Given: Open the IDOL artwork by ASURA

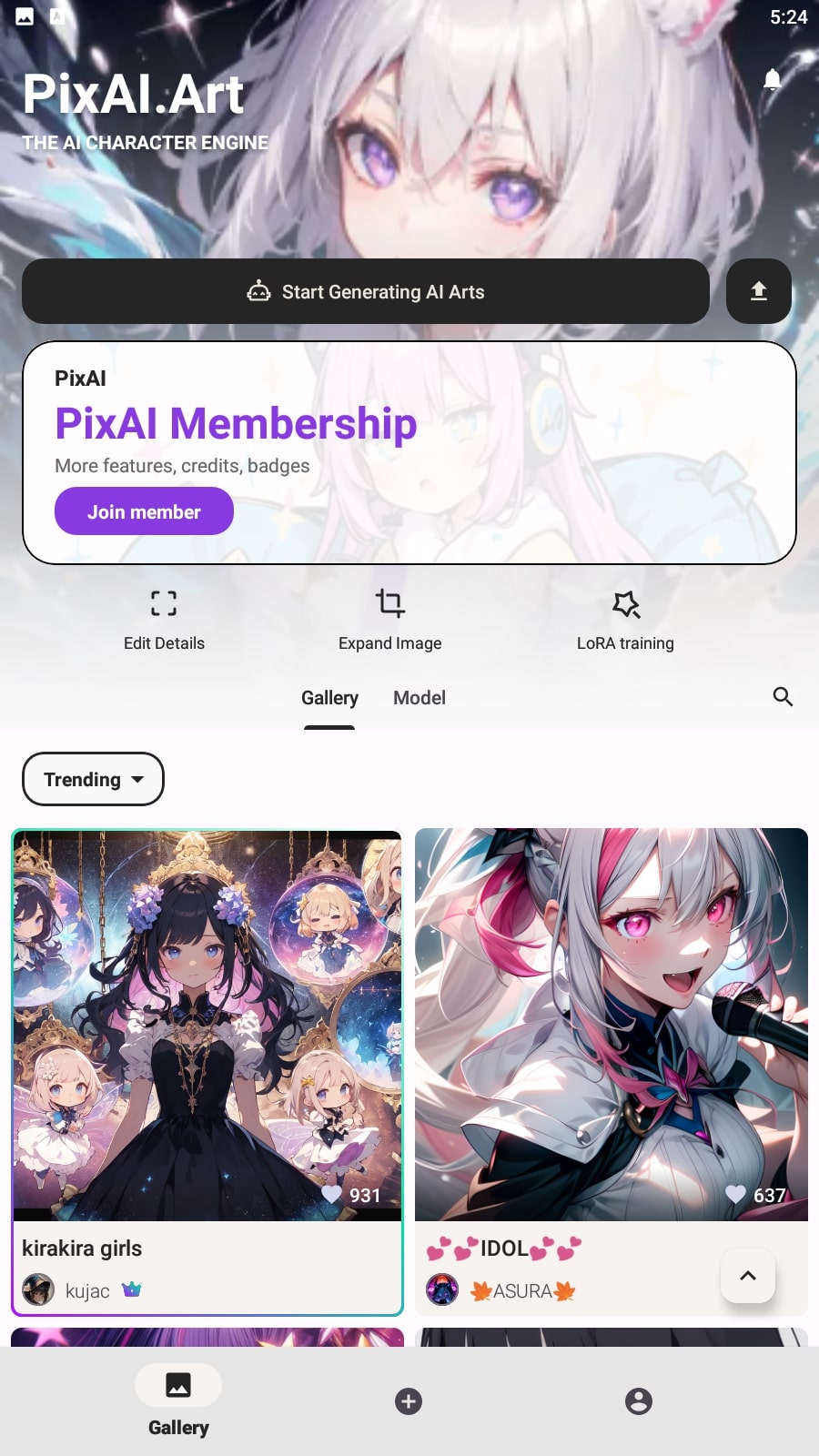Looking at the screenshot, I should 612,1025.
